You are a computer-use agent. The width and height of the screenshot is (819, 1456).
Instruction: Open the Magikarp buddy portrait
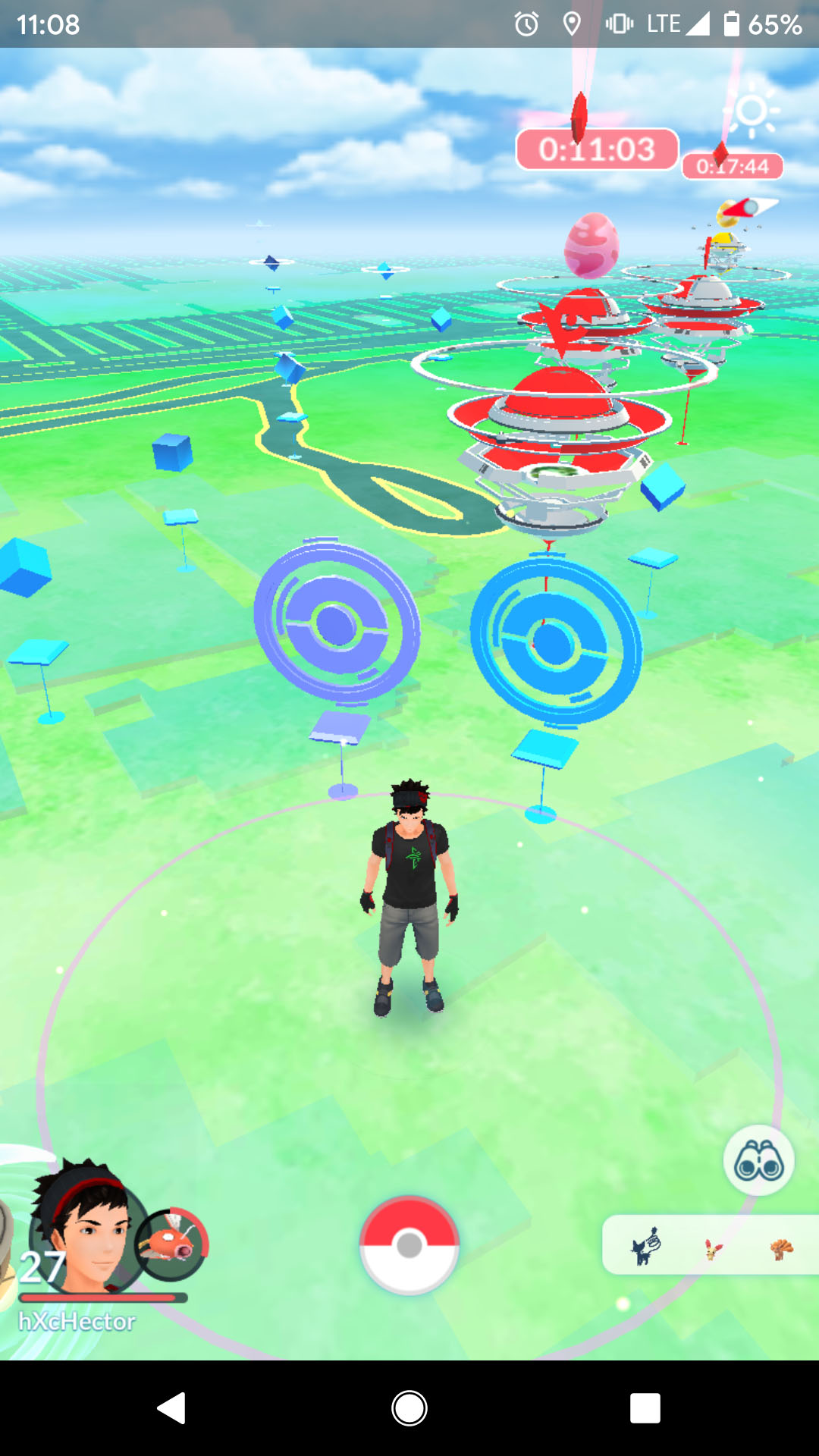(171, 1244)
